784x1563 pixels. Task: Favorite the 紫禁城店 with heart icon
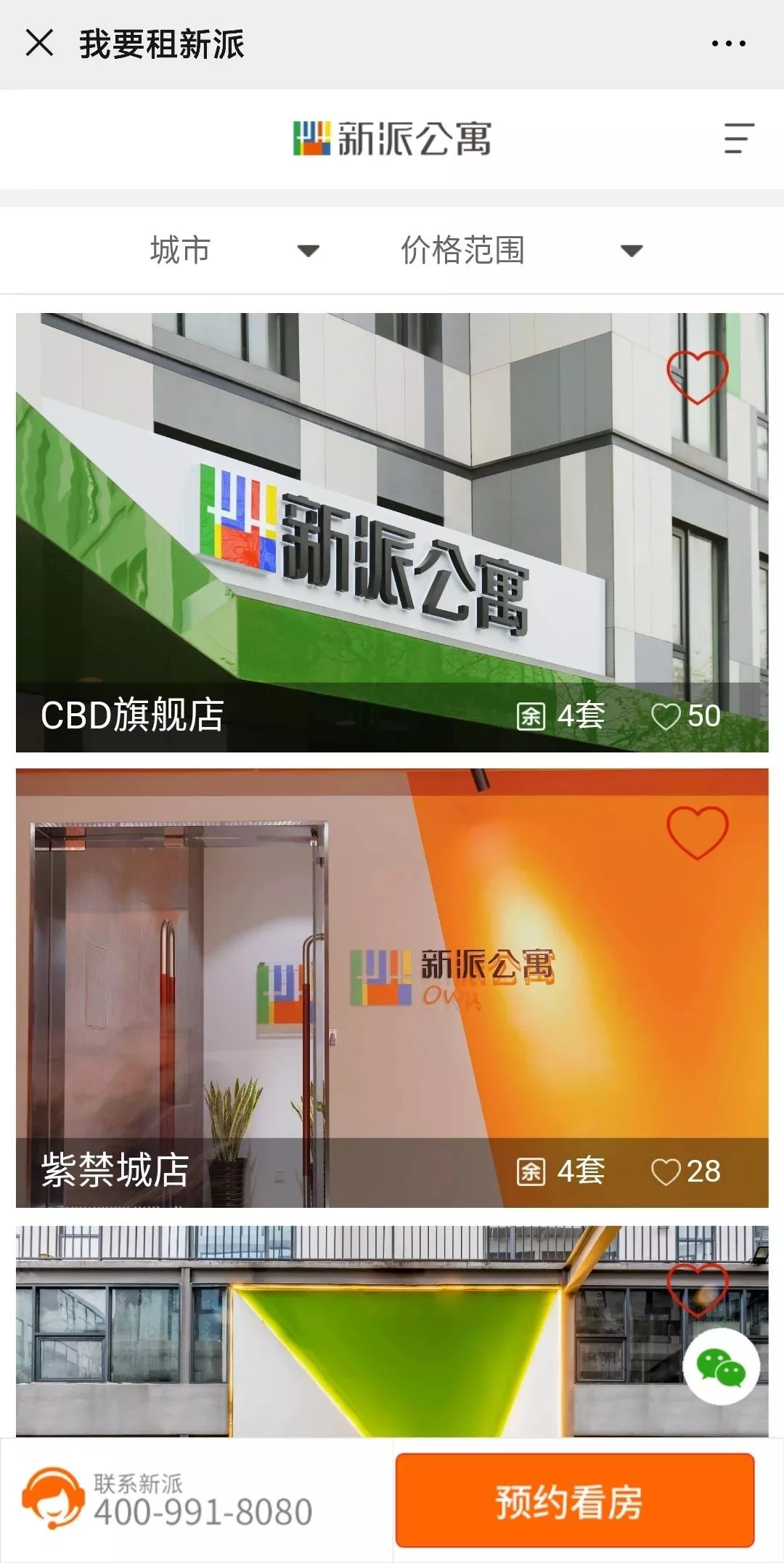697,832
